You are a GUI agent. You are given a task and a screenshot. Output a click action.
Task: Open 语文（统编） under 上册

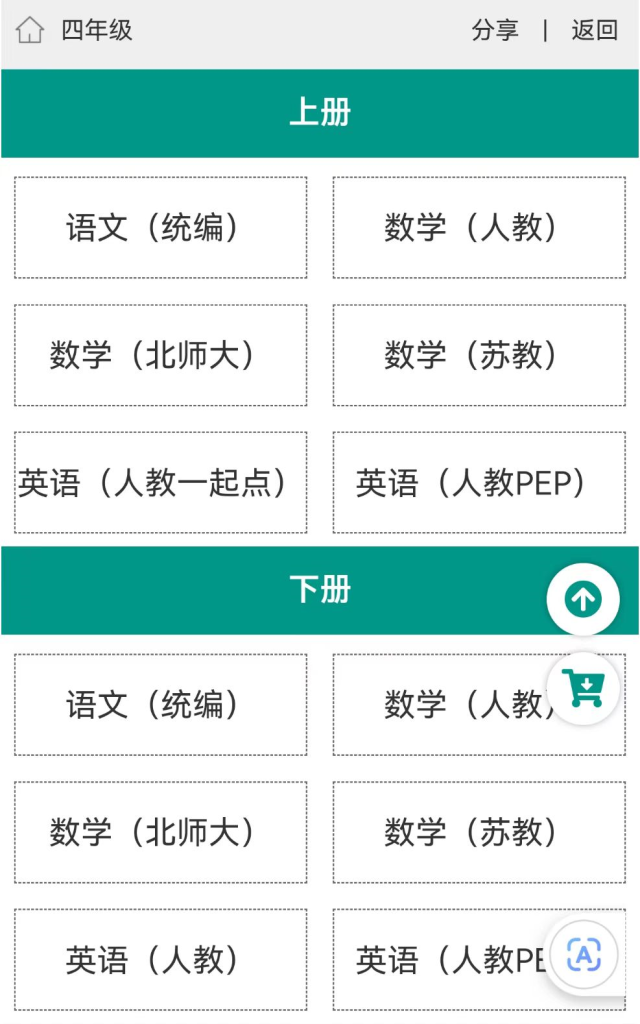(x=160, y=228)
